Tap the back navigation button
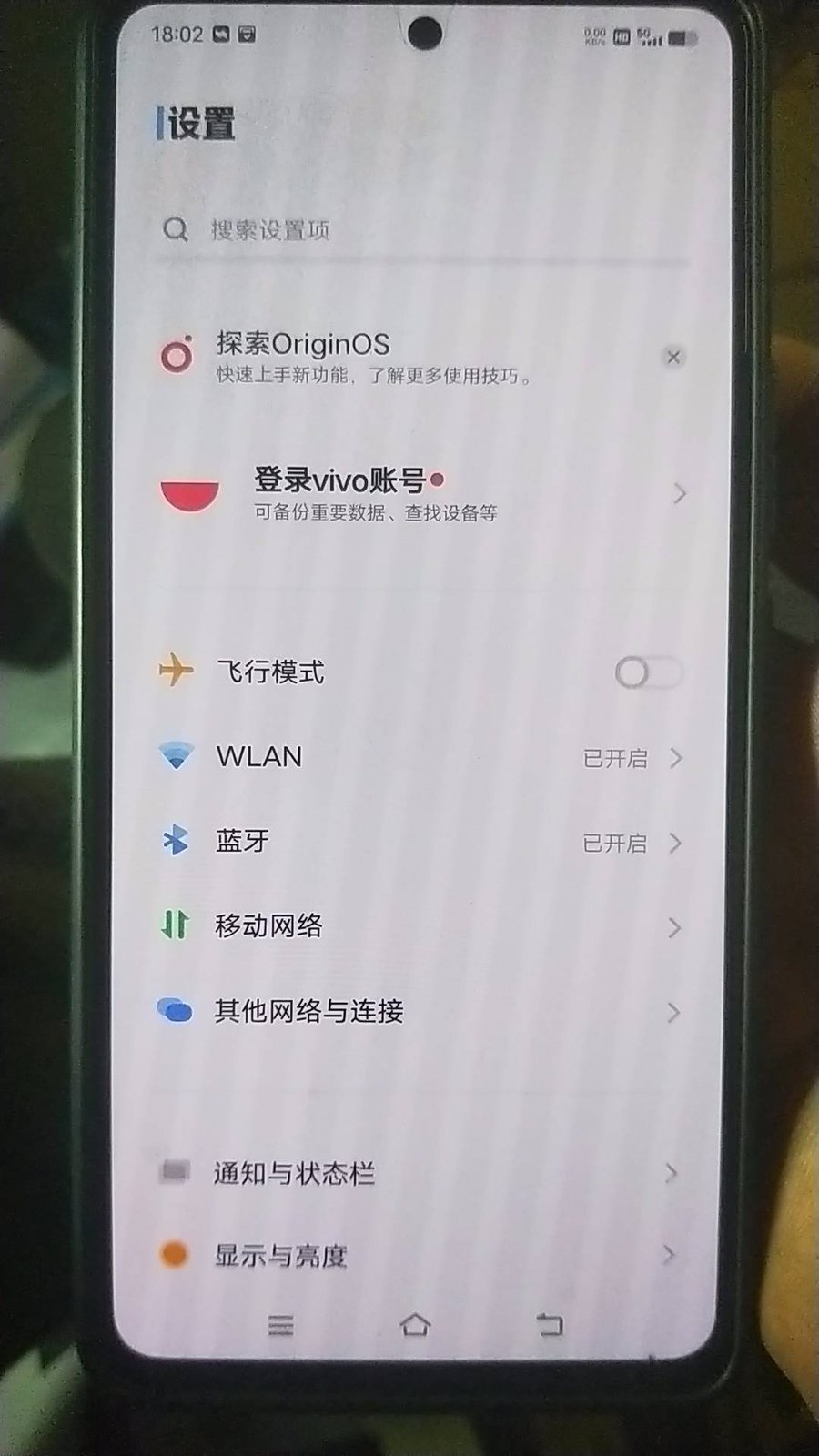Screen dimensions: 819x1456 [x=549, y=1325]
